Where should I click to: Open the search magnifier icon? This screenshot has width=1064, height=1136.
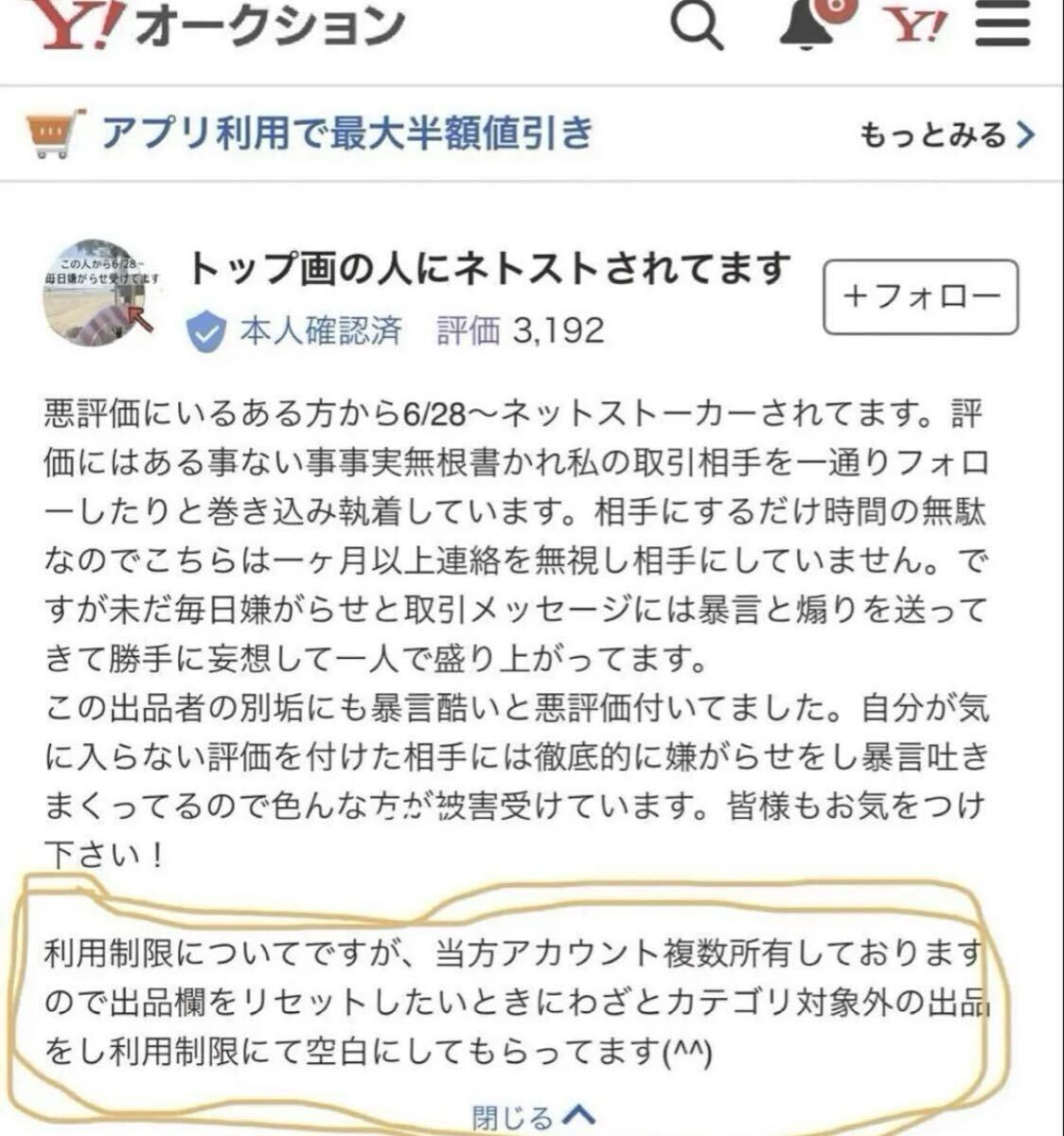point(696,26)
